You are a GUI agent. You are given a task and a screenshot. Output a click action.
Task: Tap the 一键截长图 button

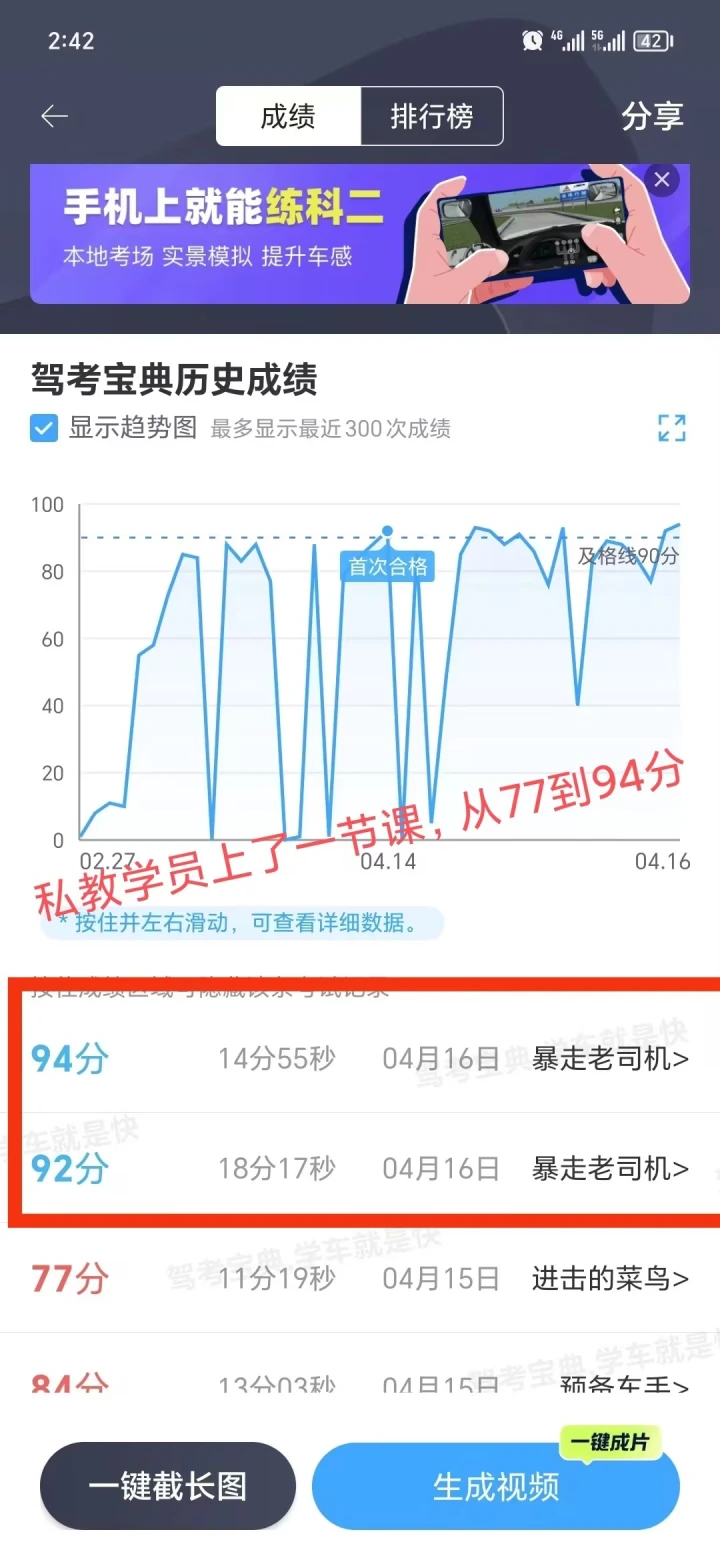pos(168,1486)
